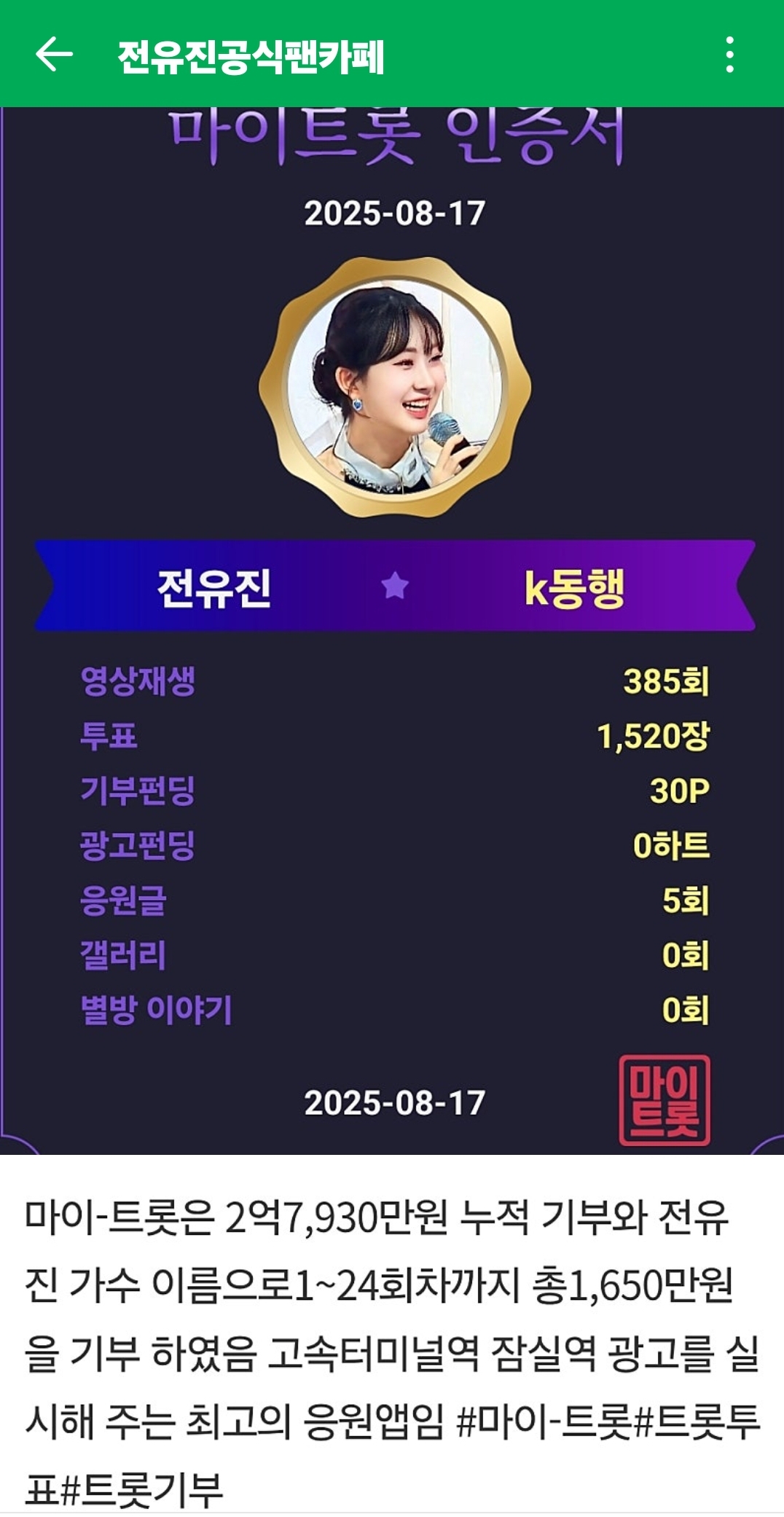This screenshot has height=1517, width=784.
Task: Go back from 전유진공식팬카페 post
Action: (x=54, y=55)
